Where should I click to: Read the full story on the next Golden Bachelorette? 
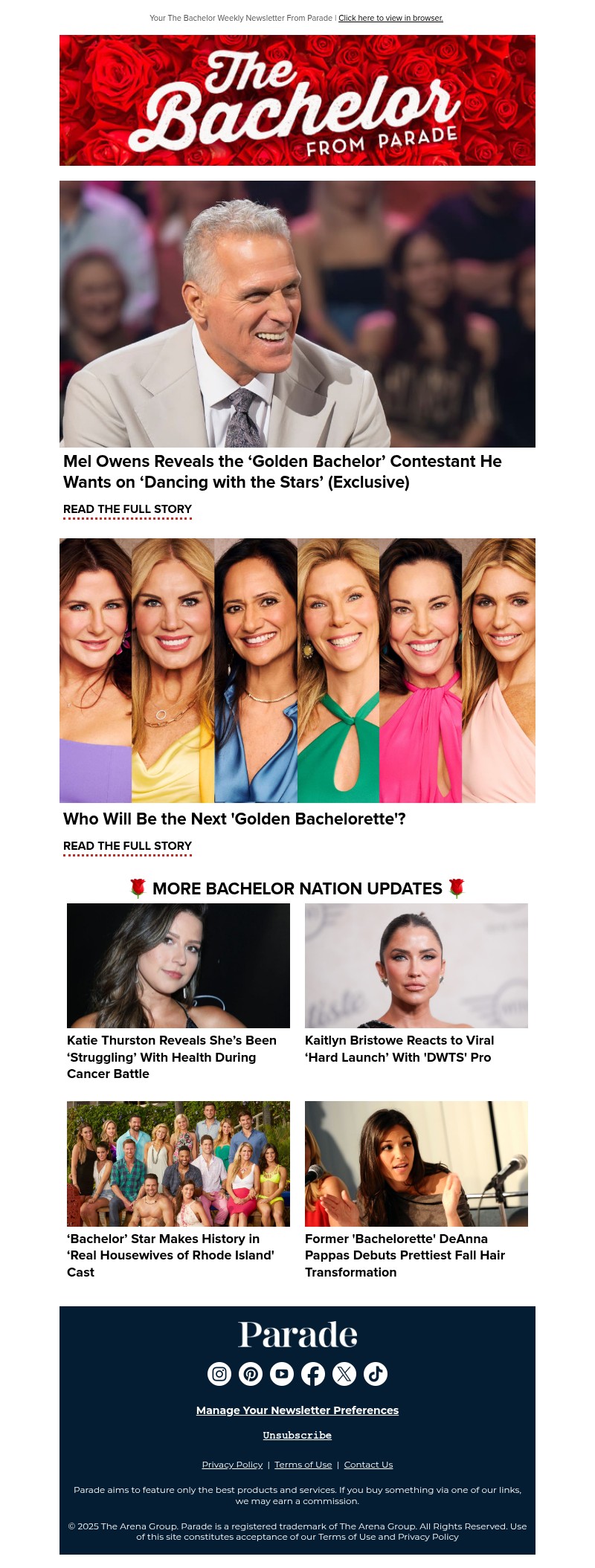pos(127,846)
